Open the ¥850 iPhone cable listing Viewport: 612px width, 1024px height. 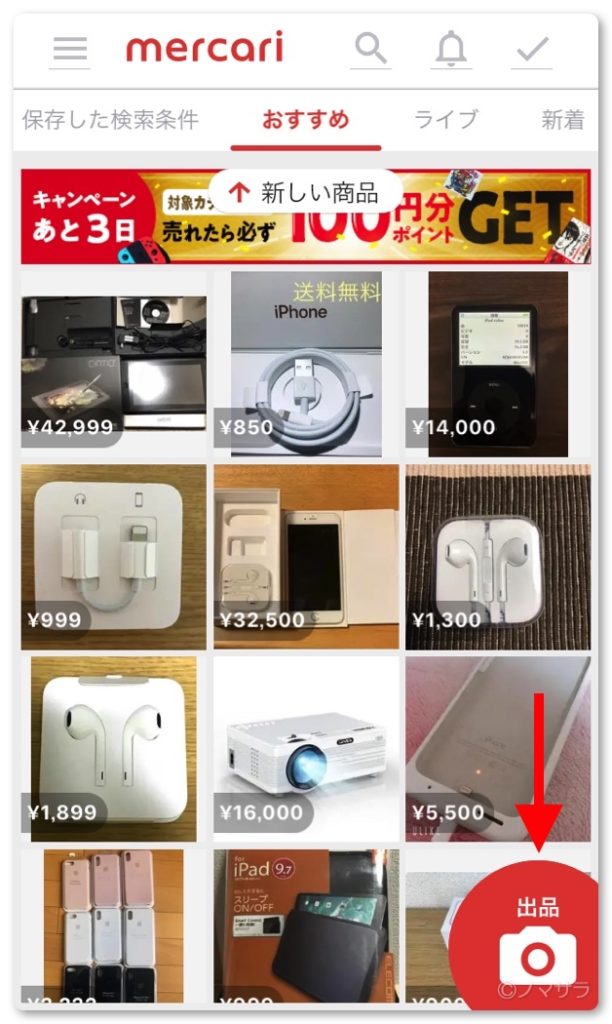(x=305, y=365)
